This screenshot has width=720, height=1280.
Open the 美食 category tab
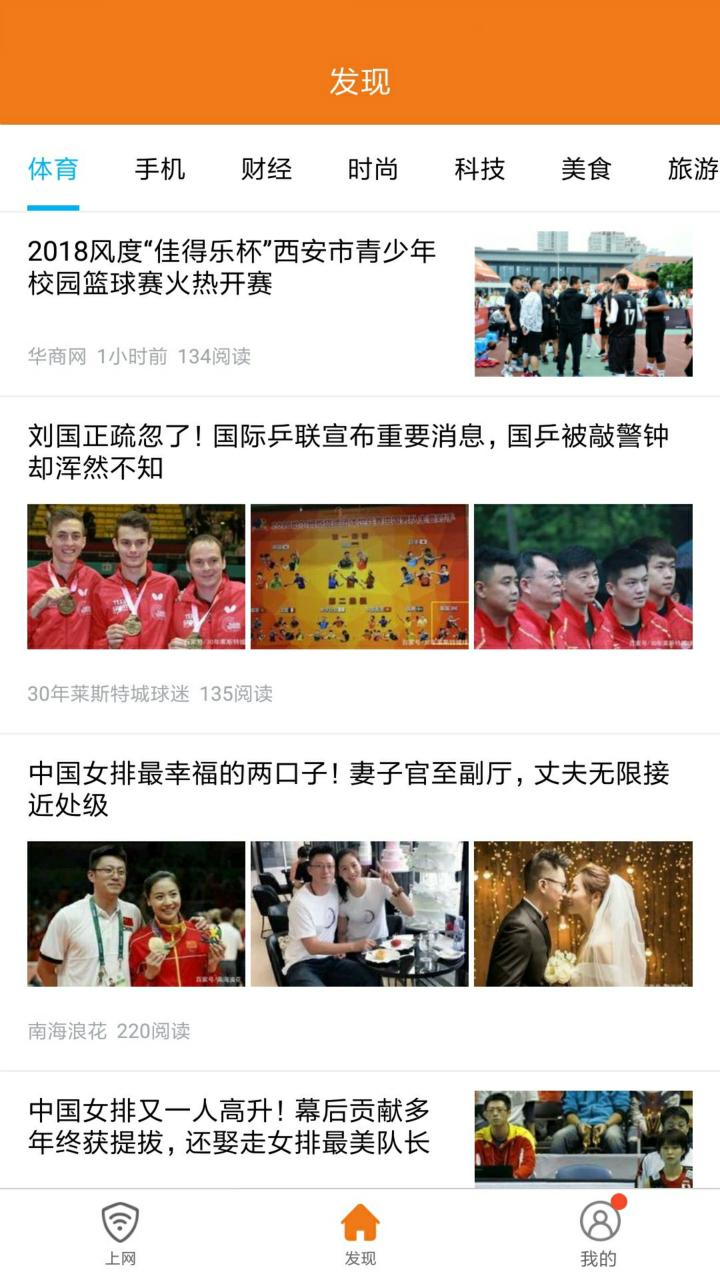pos(586,169)
